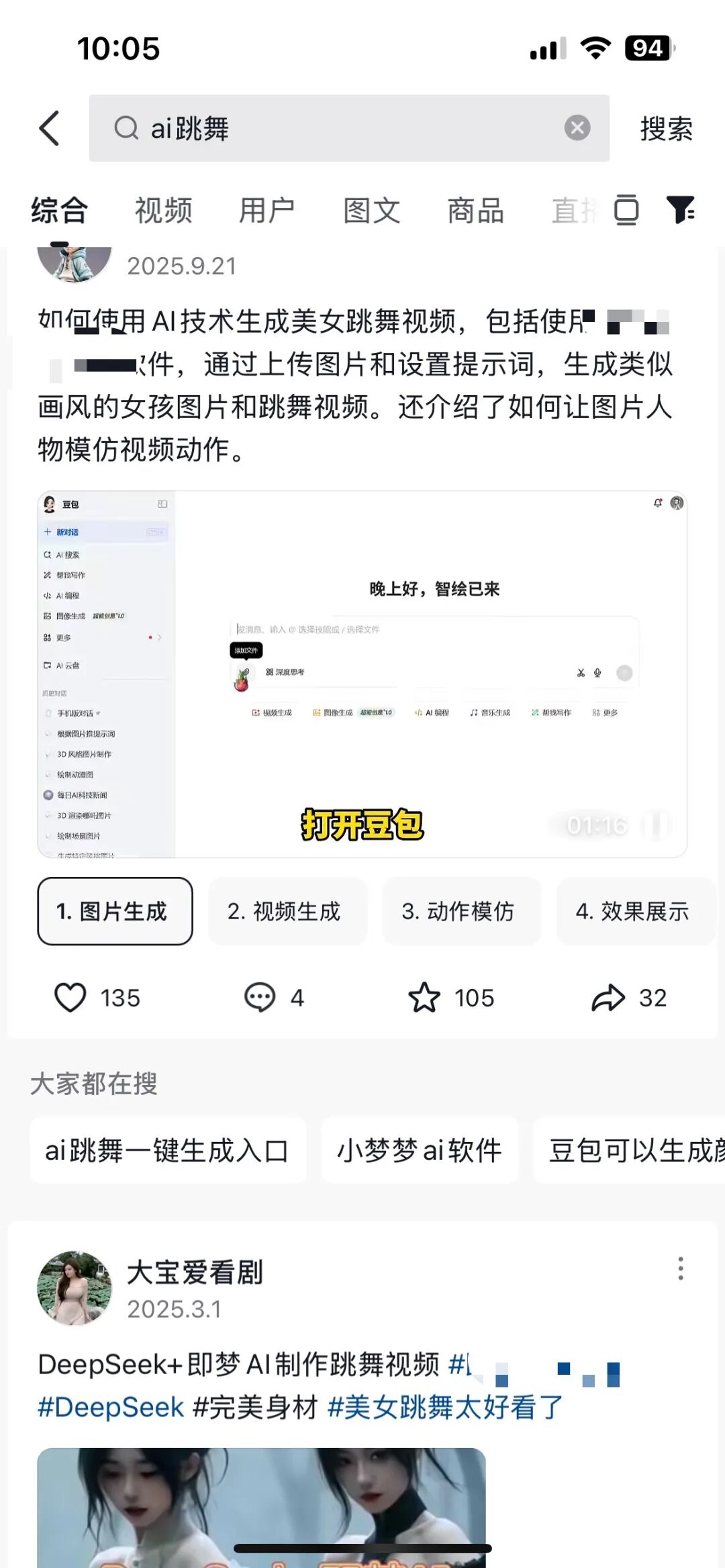Toggle the single-column view icon

coord(626,210)
